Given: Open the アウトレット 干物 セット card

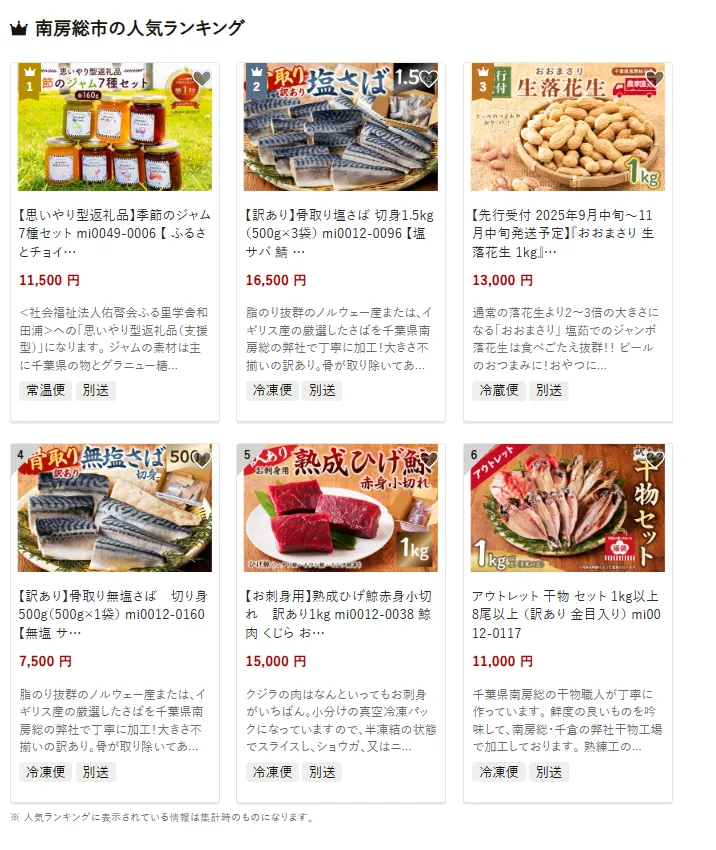Looking at the screenshot, I should [567, 612].
